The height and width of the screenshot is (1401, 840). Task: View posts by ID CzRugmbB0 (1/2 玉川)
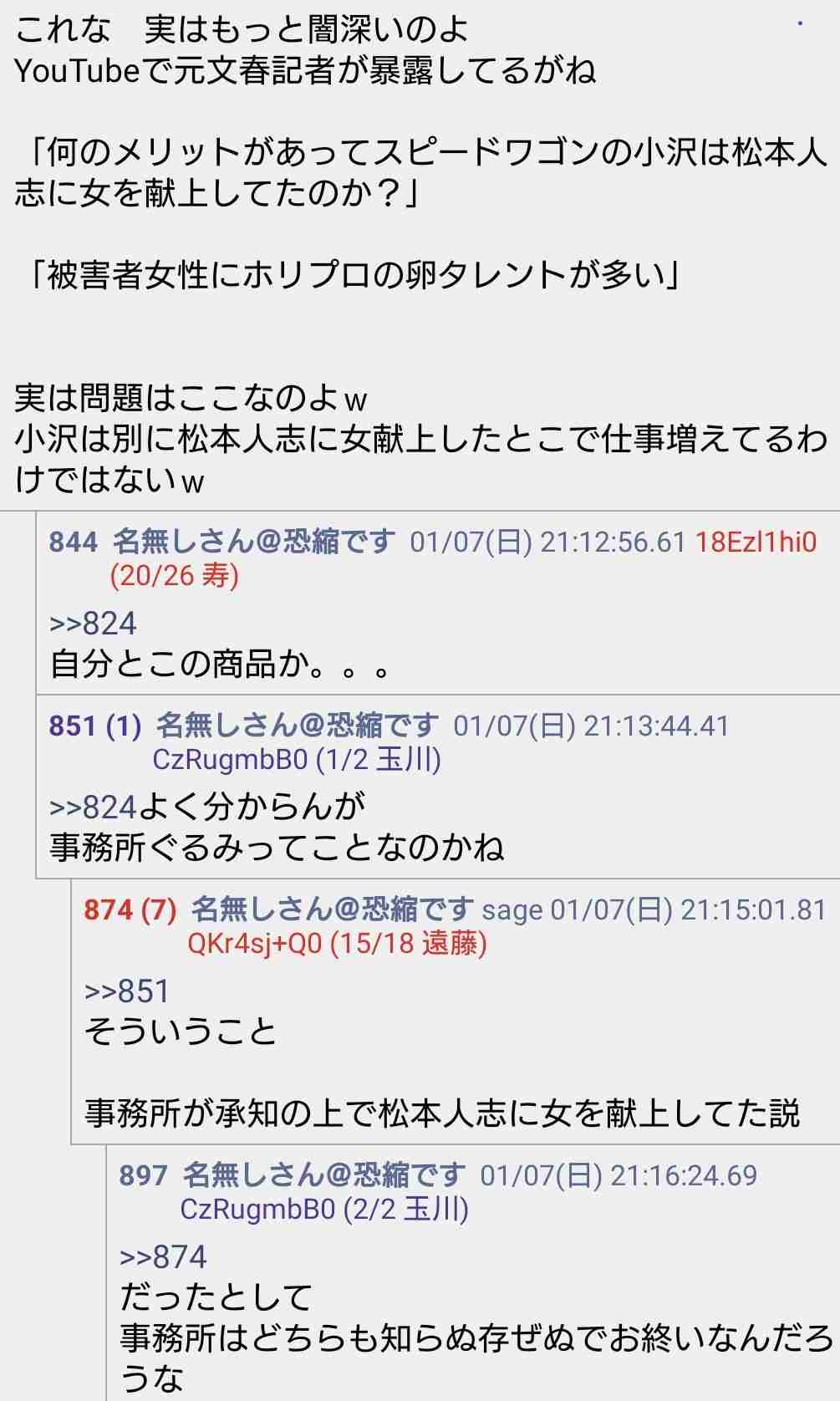(297, 759)
